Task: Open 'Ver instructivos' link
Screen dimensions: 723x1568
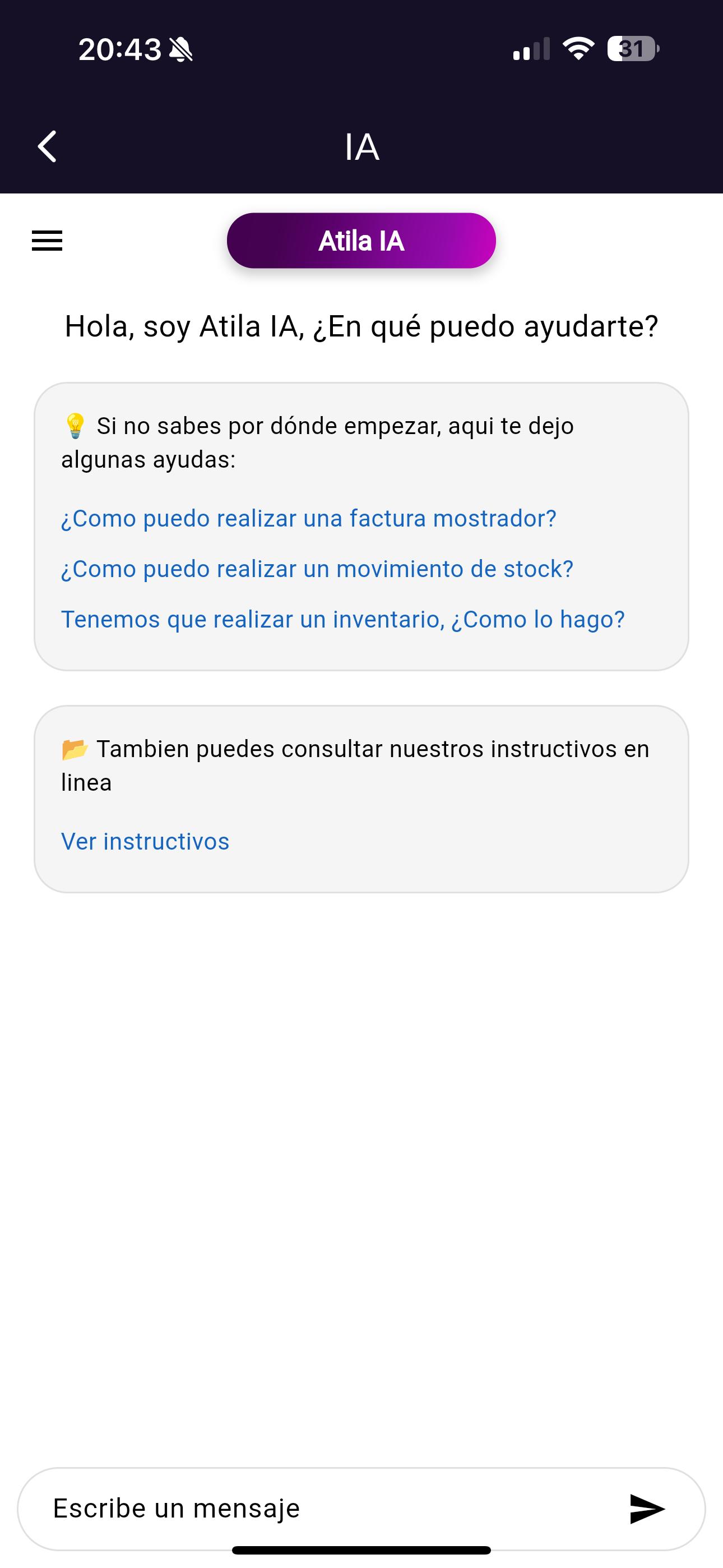Action: (144, 841)
